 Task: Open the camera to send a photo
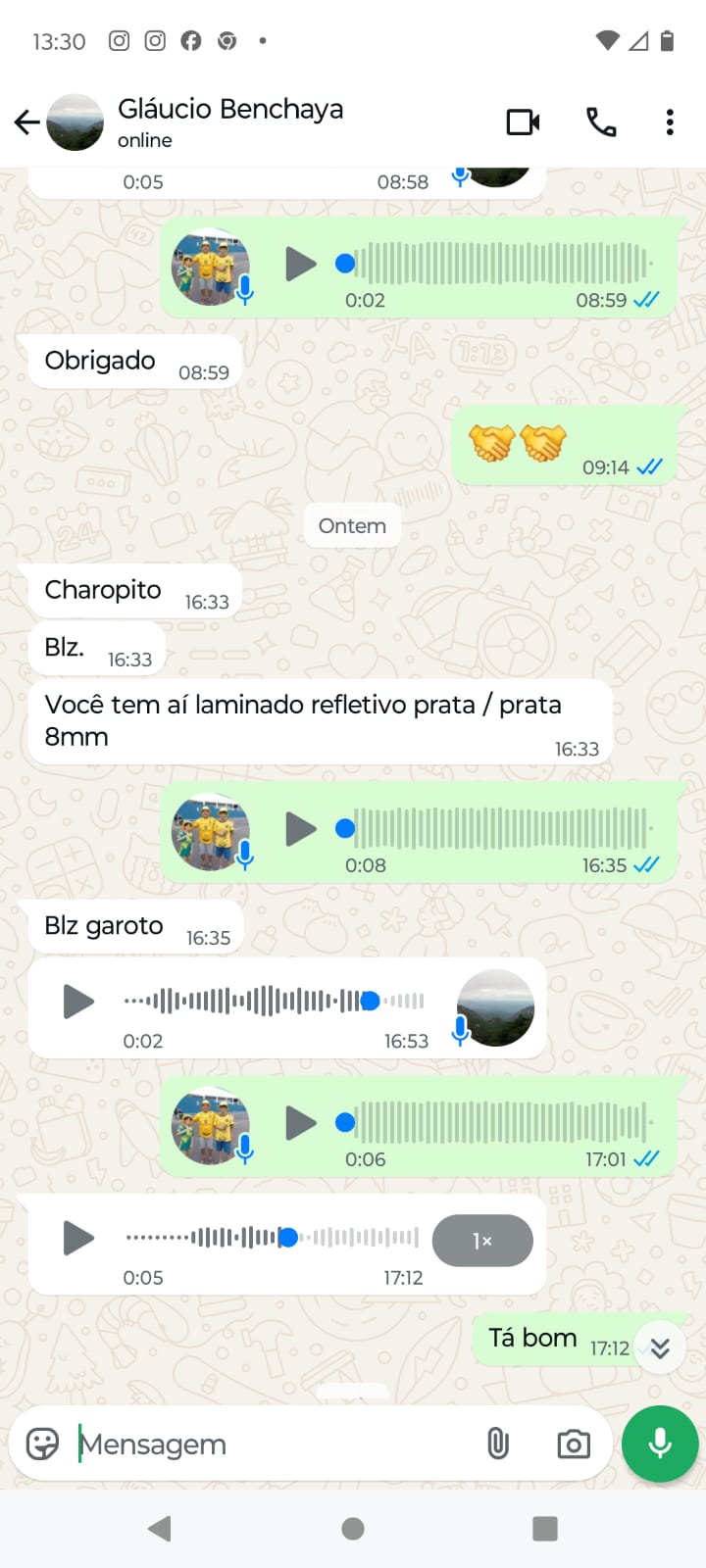[x=574, y=1445]
